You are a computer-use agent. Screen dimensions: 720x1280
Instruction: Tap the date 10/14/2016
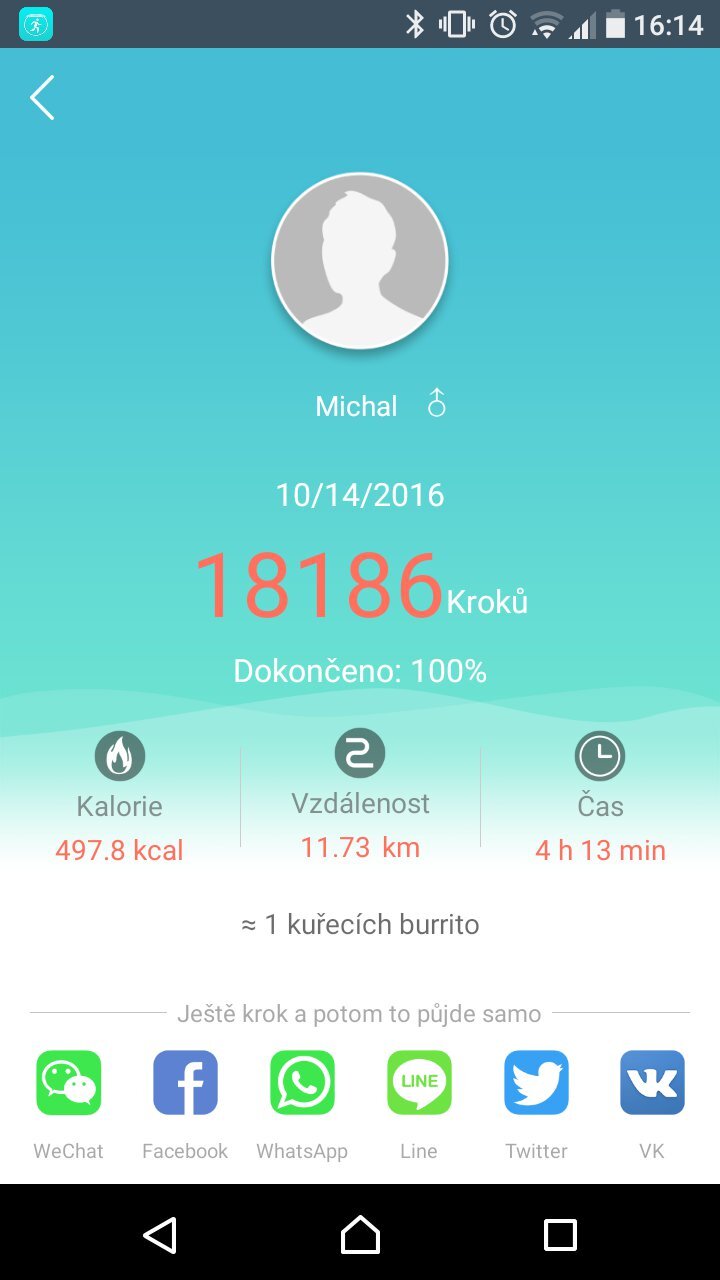point(360,494)
